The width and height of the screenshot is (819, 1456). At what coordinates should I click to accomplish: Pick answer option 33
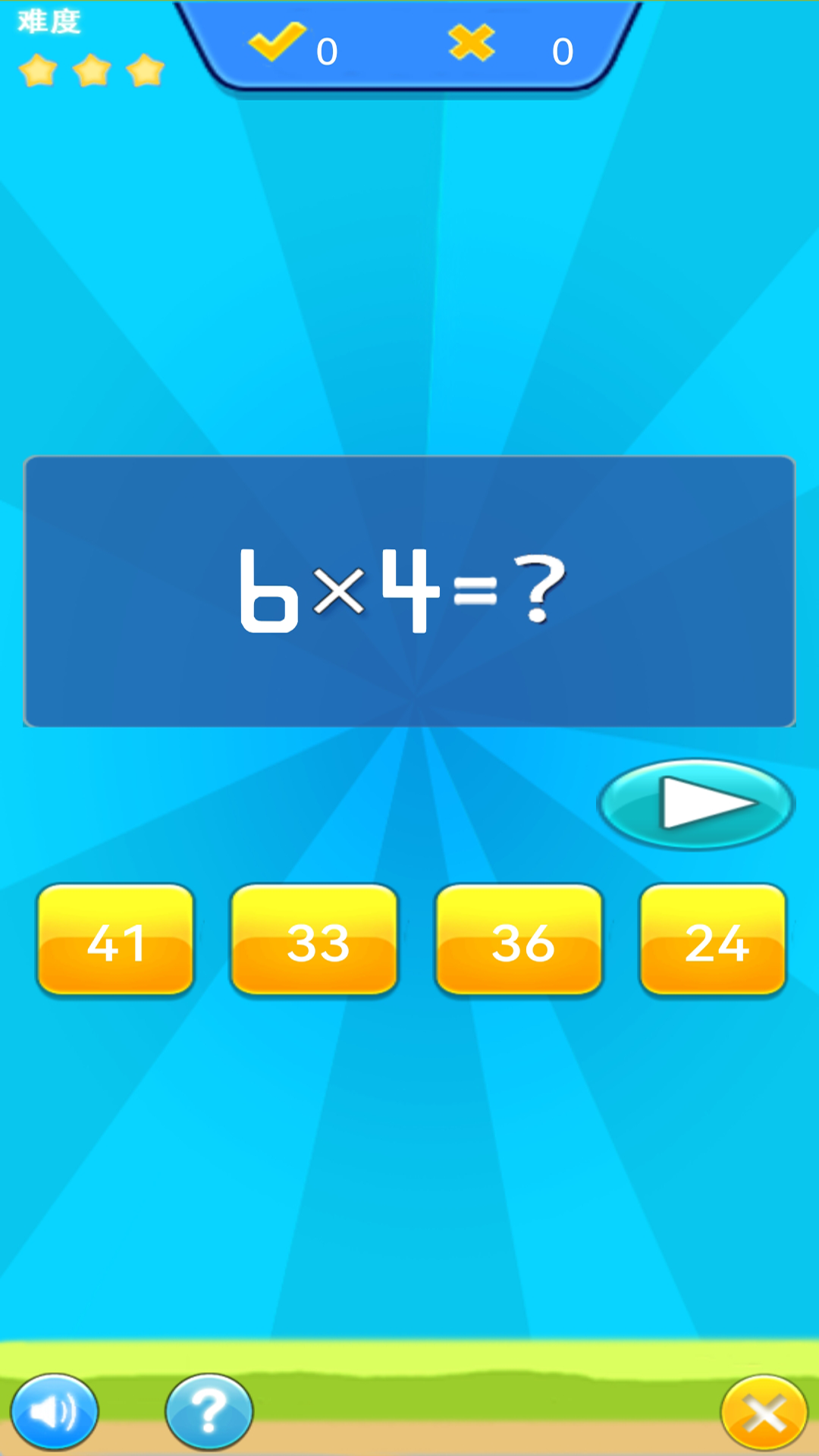(x=315, y=940)
